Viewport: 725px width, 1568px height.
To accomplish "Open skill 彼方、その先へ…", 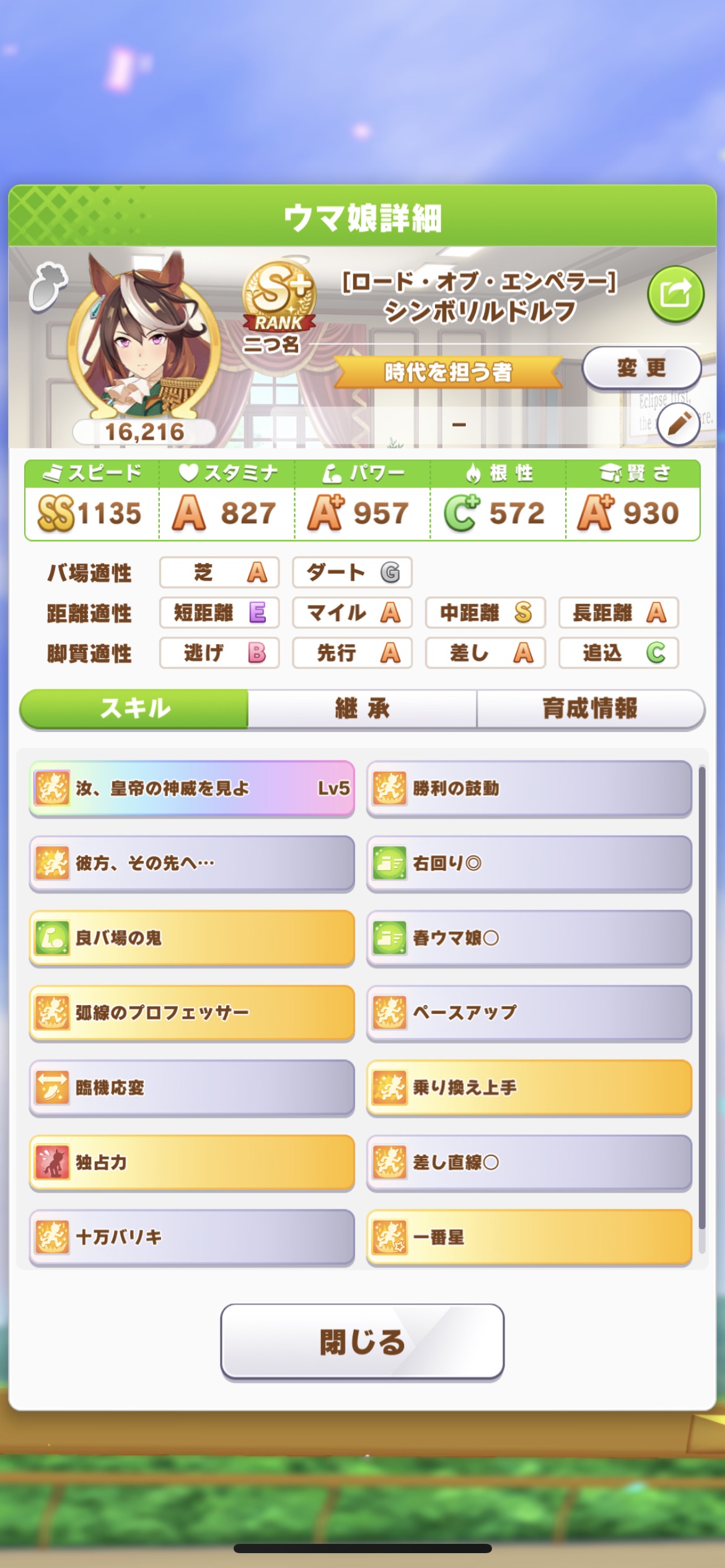I will coord(191,863).
